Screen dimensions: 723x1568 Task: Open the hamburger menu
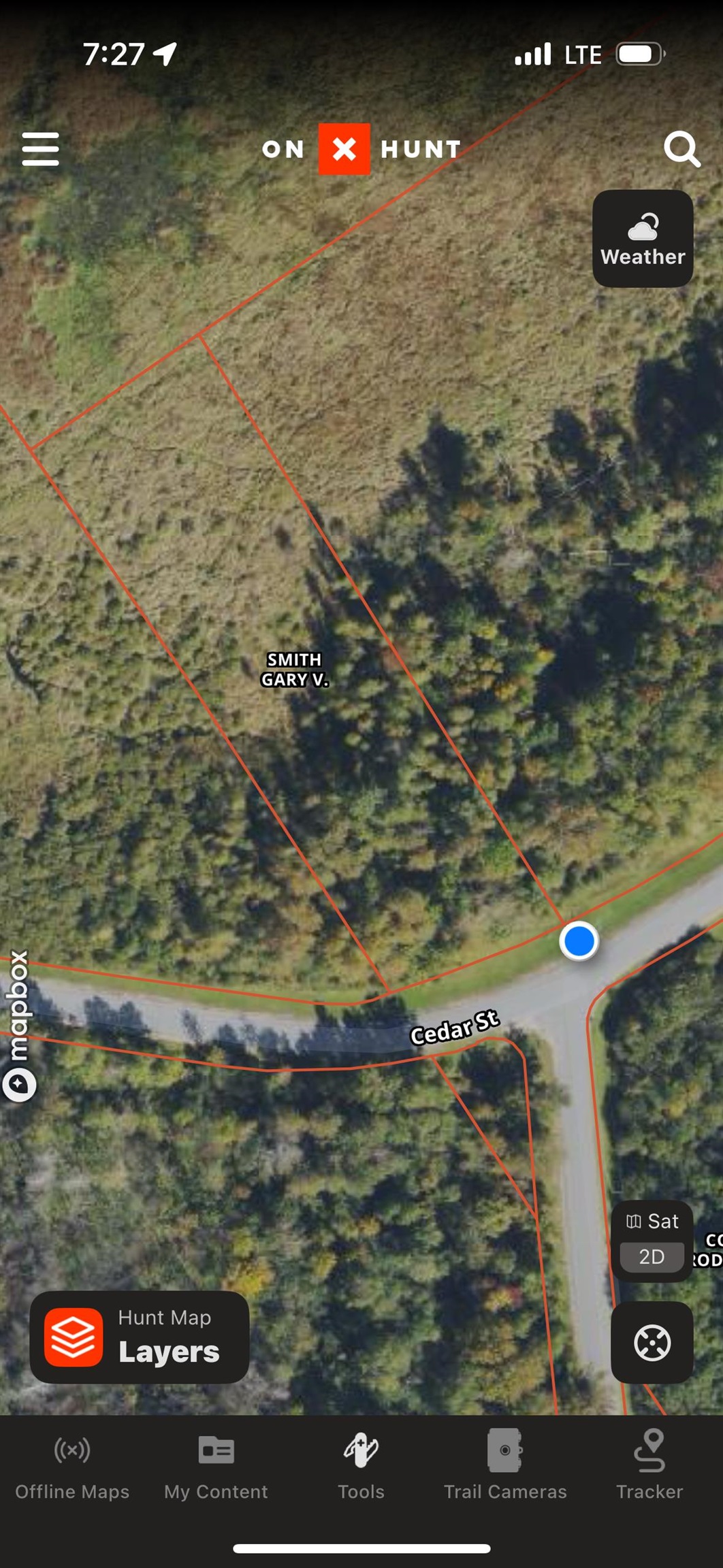pos(40,149)
